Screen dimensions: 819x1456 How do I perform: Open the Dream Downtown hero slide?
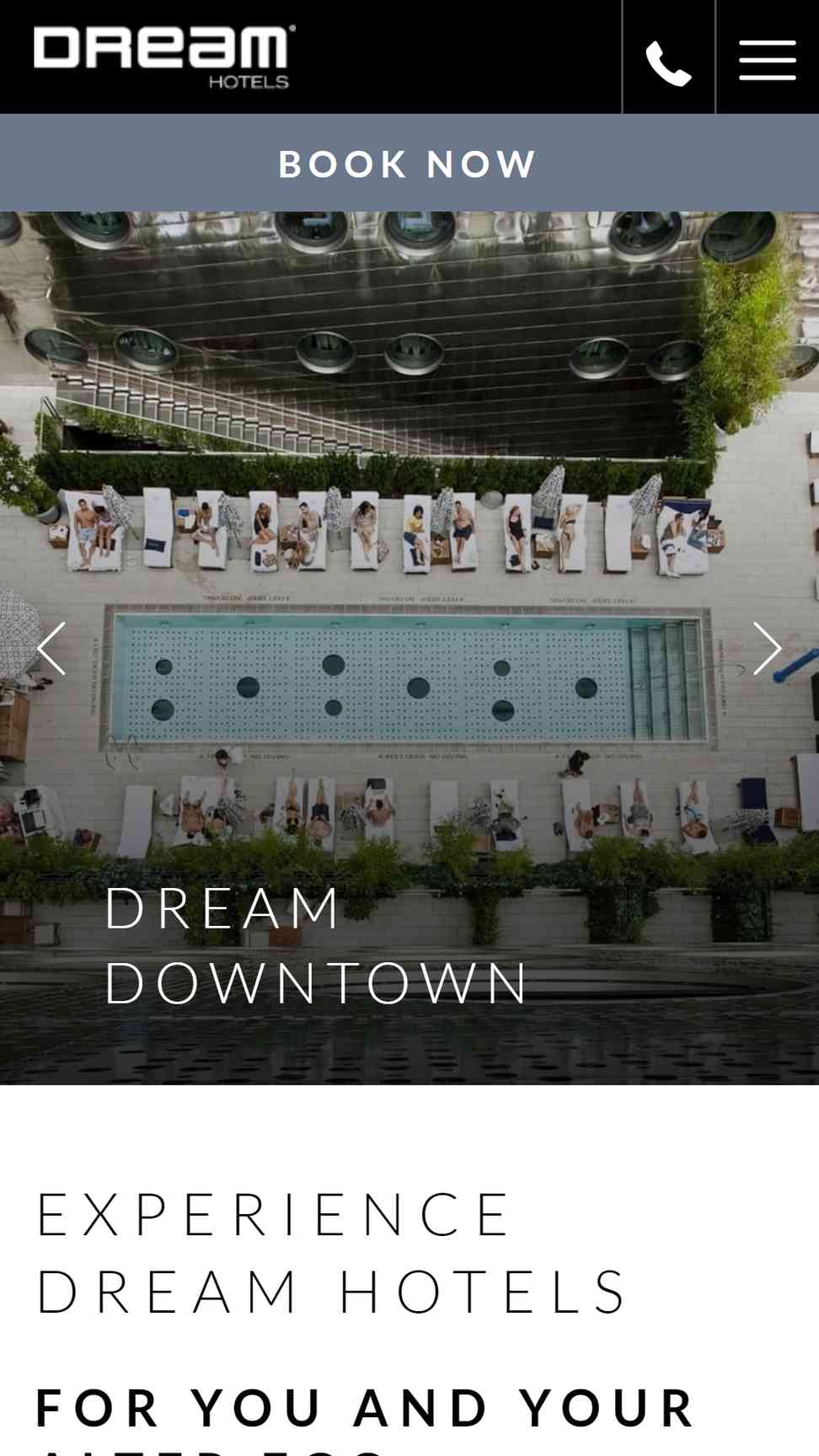pos(316,945)
